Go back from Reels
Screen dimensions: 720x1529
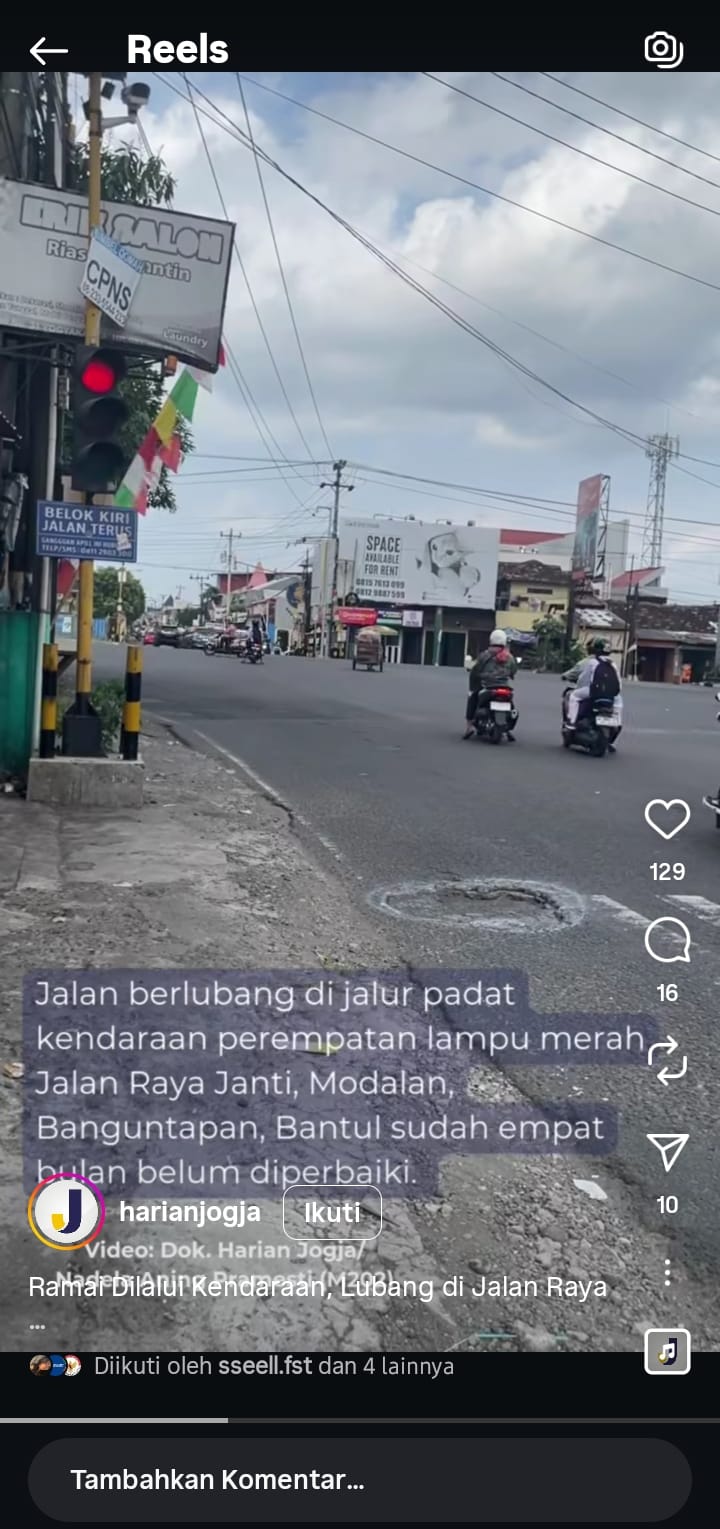tap(48, 50)
